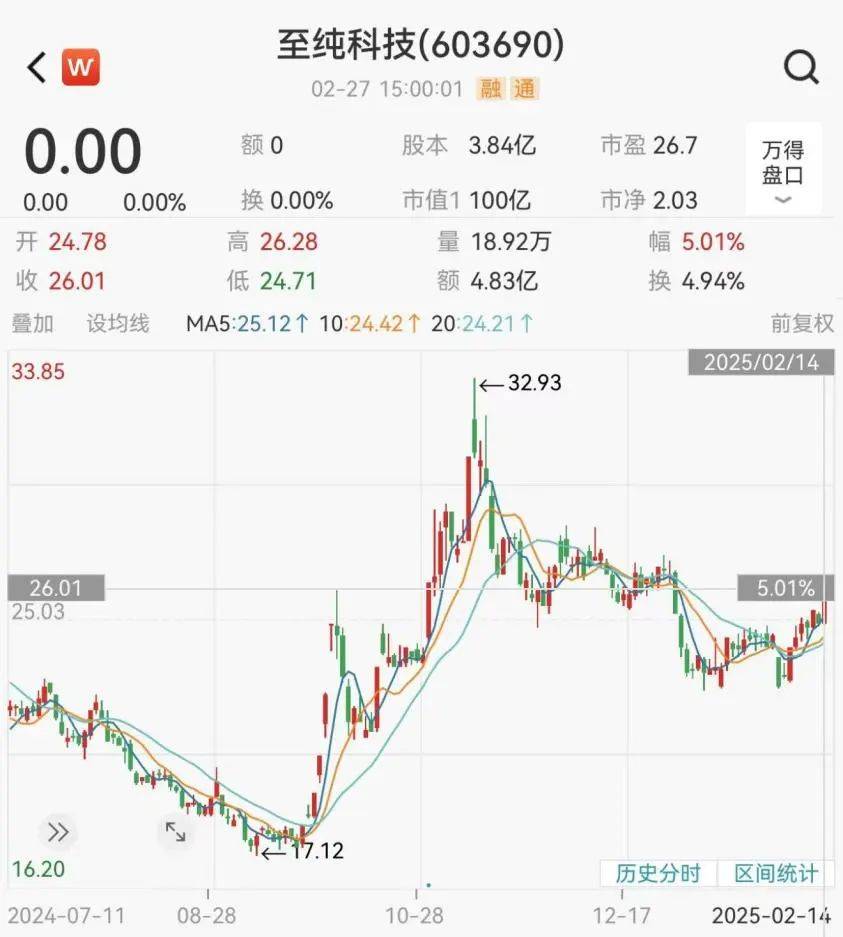
Task: Switch to 历史分时 intraday history view
Action: point(659,872)
